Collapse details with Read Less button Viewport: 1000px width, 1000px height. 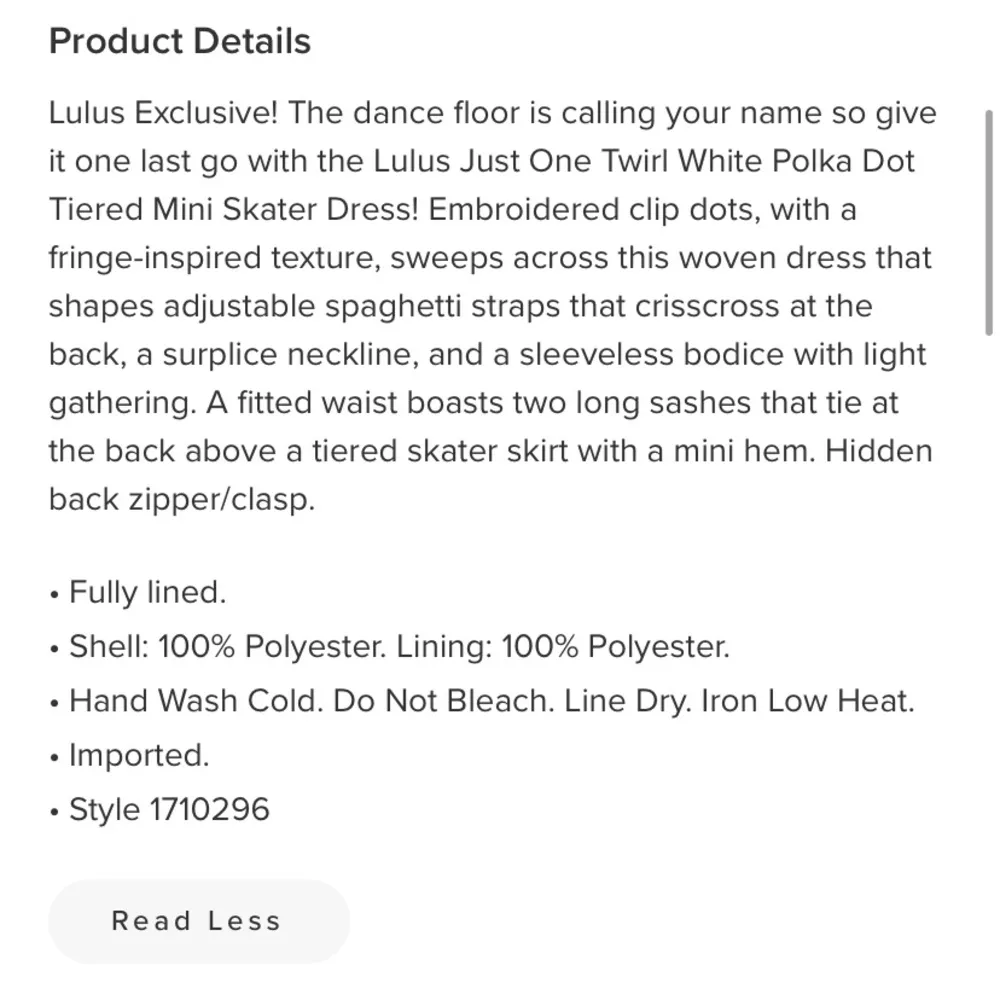198,921
